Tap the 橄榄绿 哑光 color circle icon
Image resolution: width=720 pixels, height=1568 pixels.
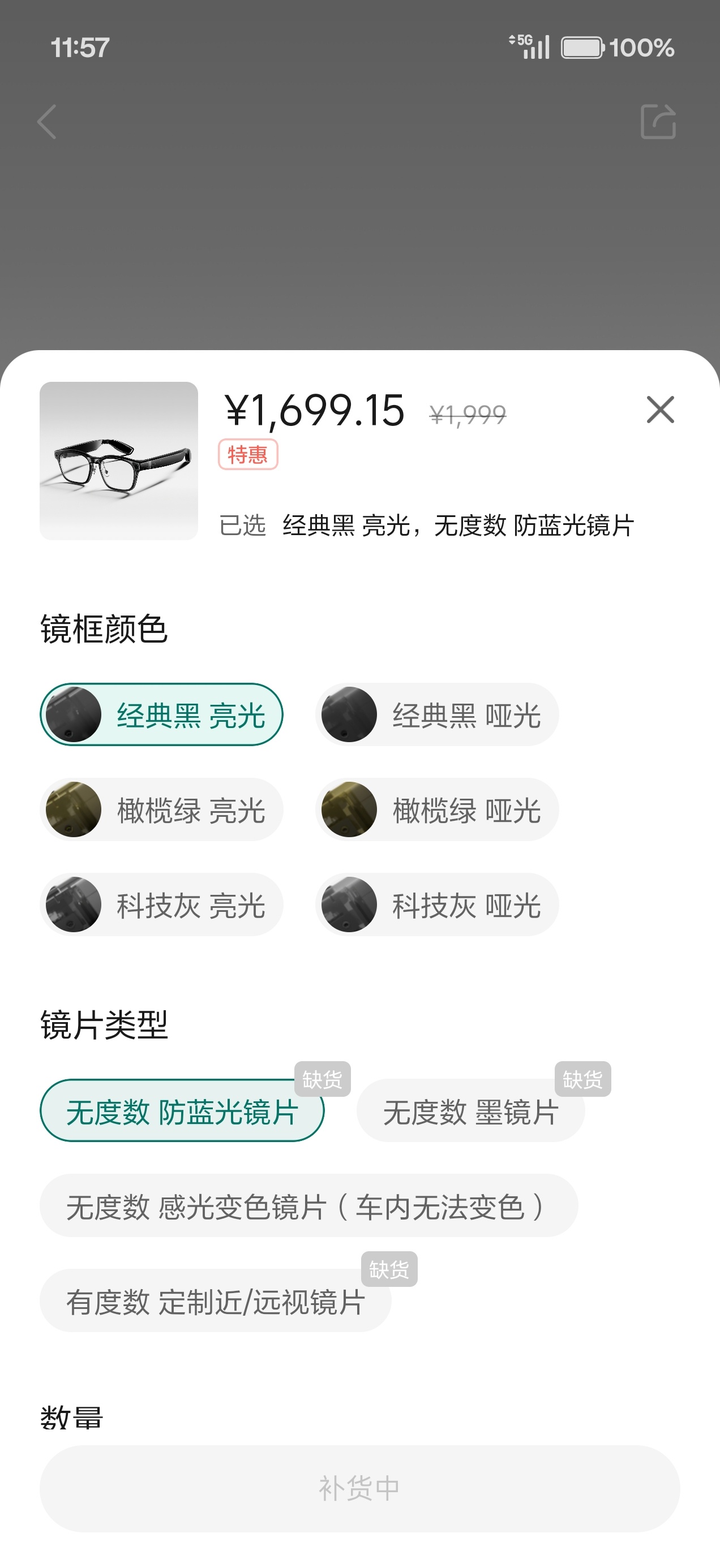(349, 809)
